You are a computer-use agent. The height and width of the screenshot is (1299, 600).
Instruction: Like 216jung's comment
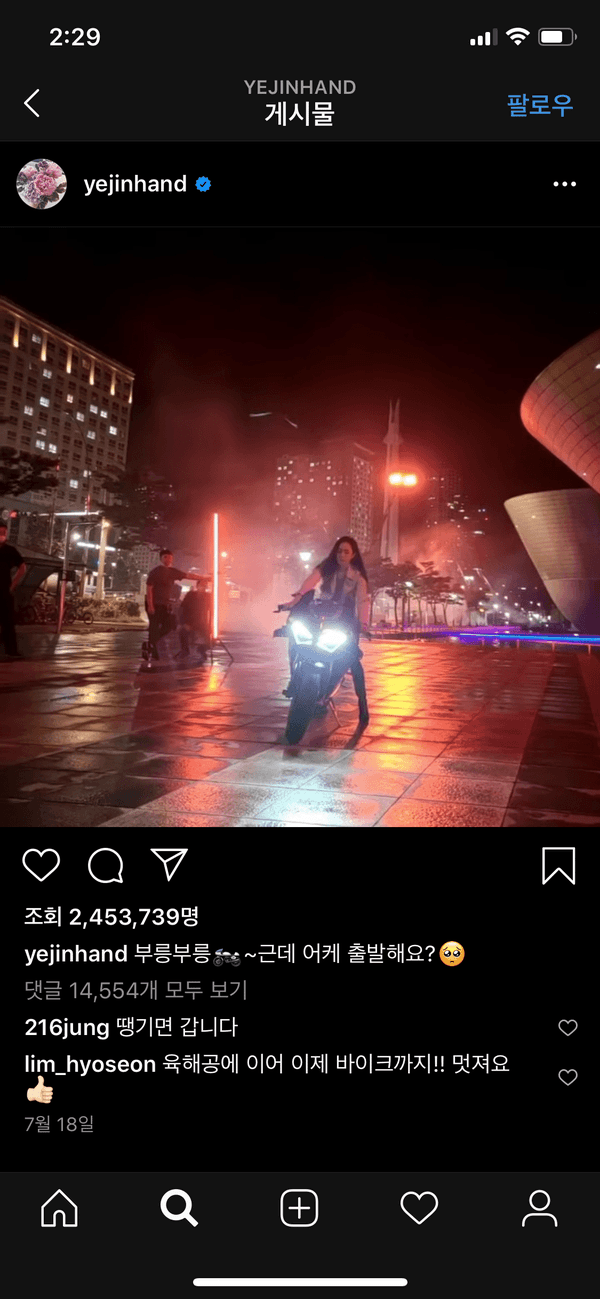567,1028
